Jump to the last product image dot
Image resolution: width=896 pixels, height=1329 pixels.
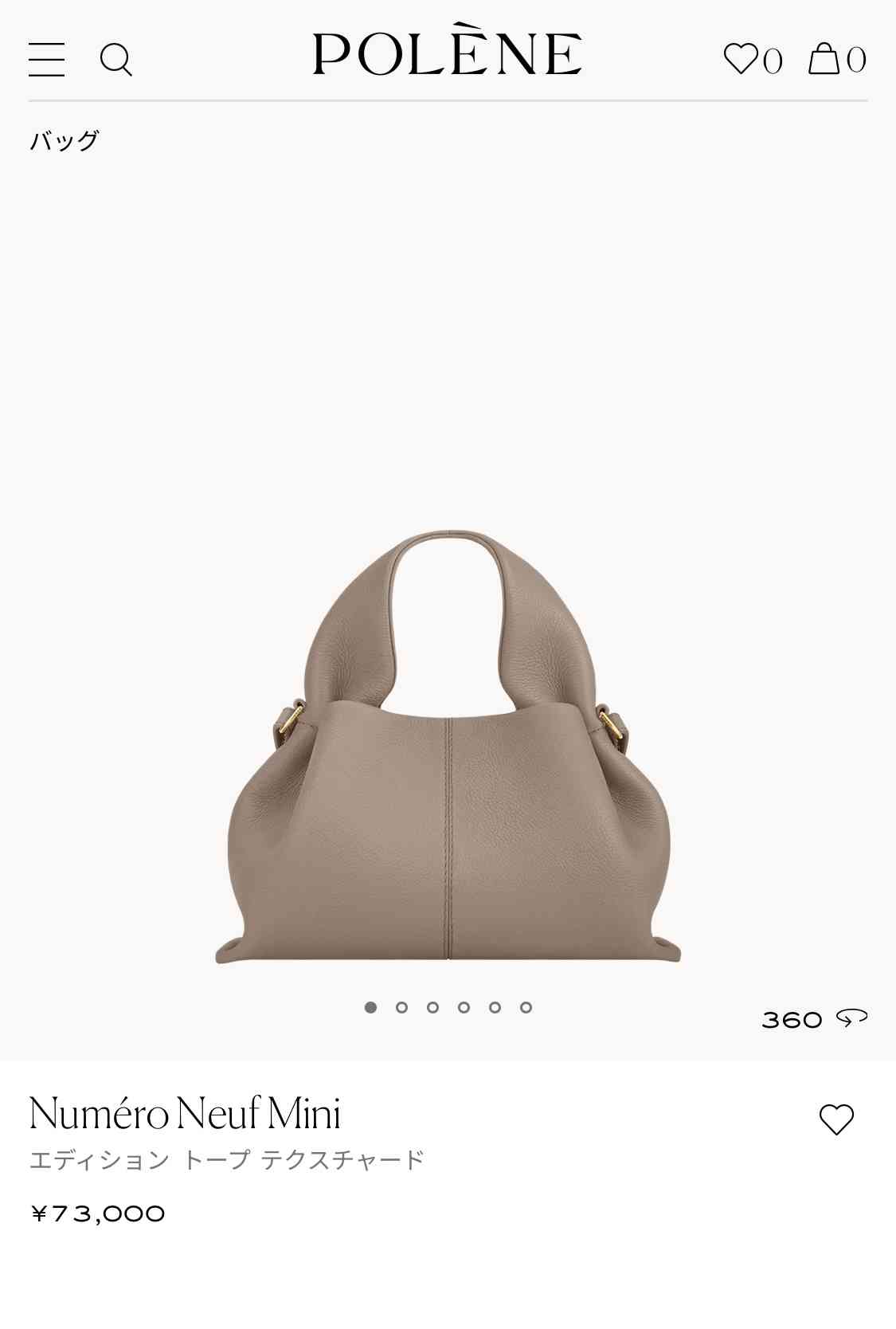(526, 1007)
